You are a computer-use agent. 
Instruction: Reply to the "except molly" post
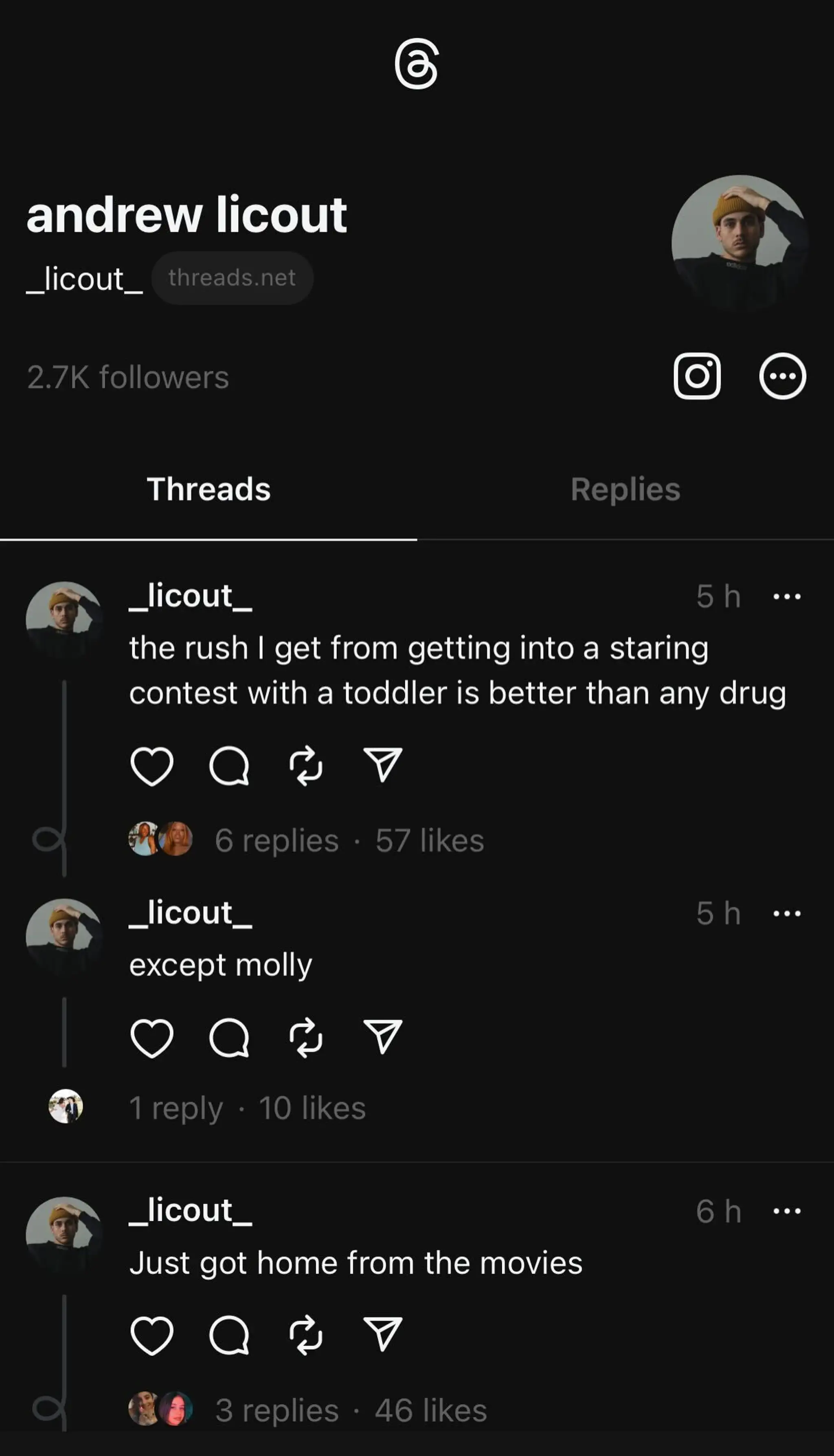[x=229, y=1038]
